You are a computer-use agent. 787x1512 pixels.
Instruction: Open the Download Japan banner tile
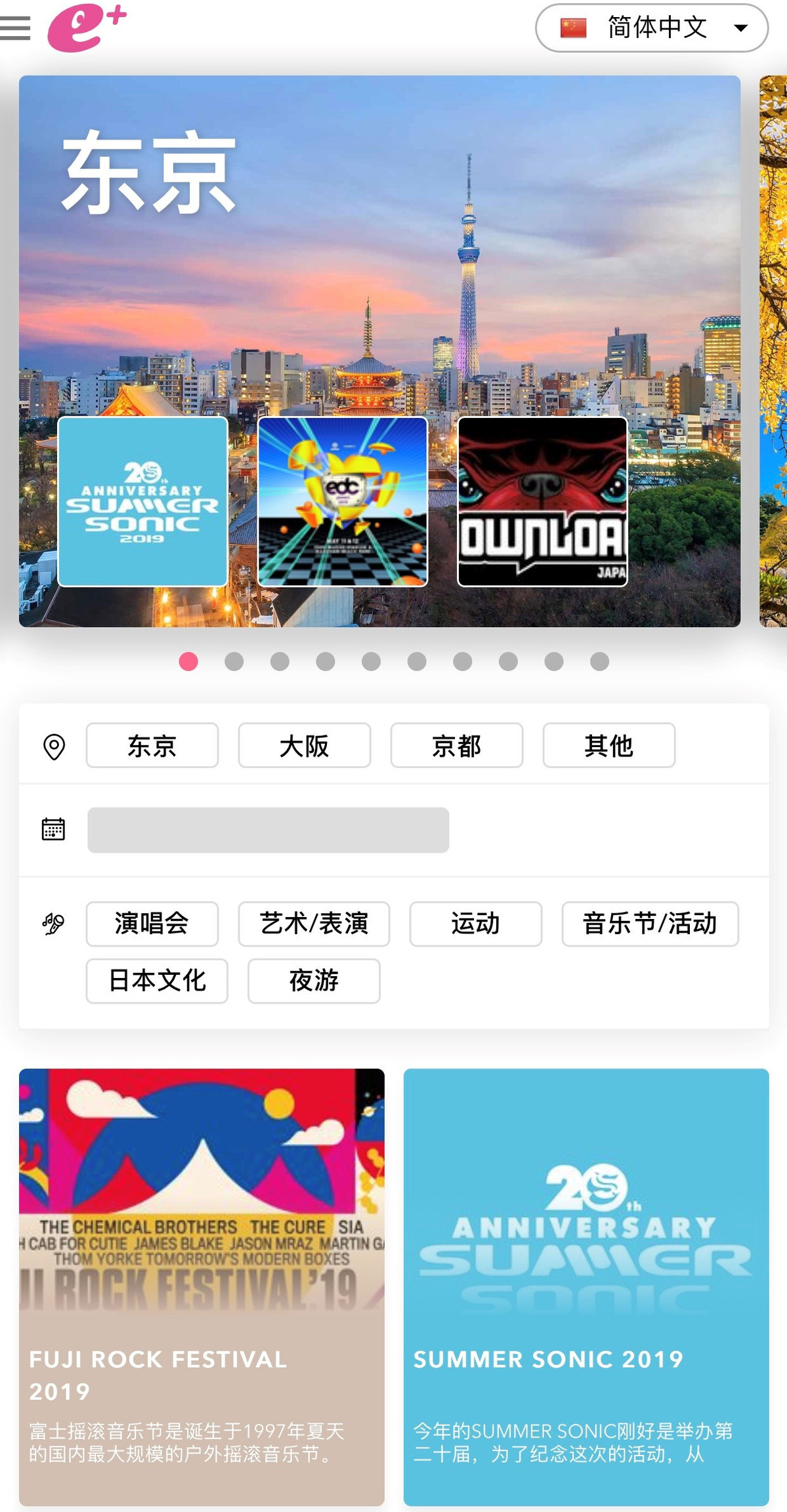[x=542, y=501]
